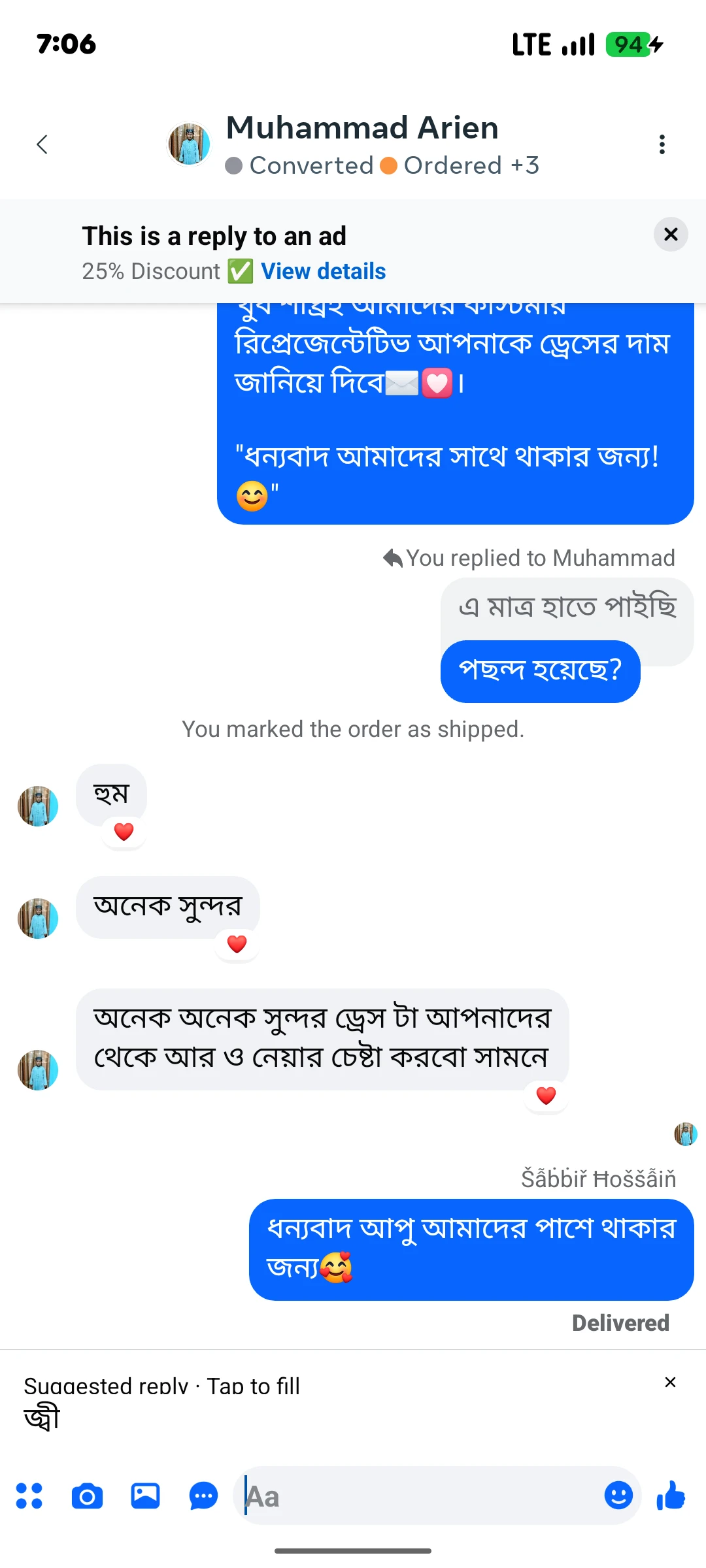Viewport: 706px width, 1568px height.
Task: Open the four-dot more options menu
Action: pos(29,1495)
